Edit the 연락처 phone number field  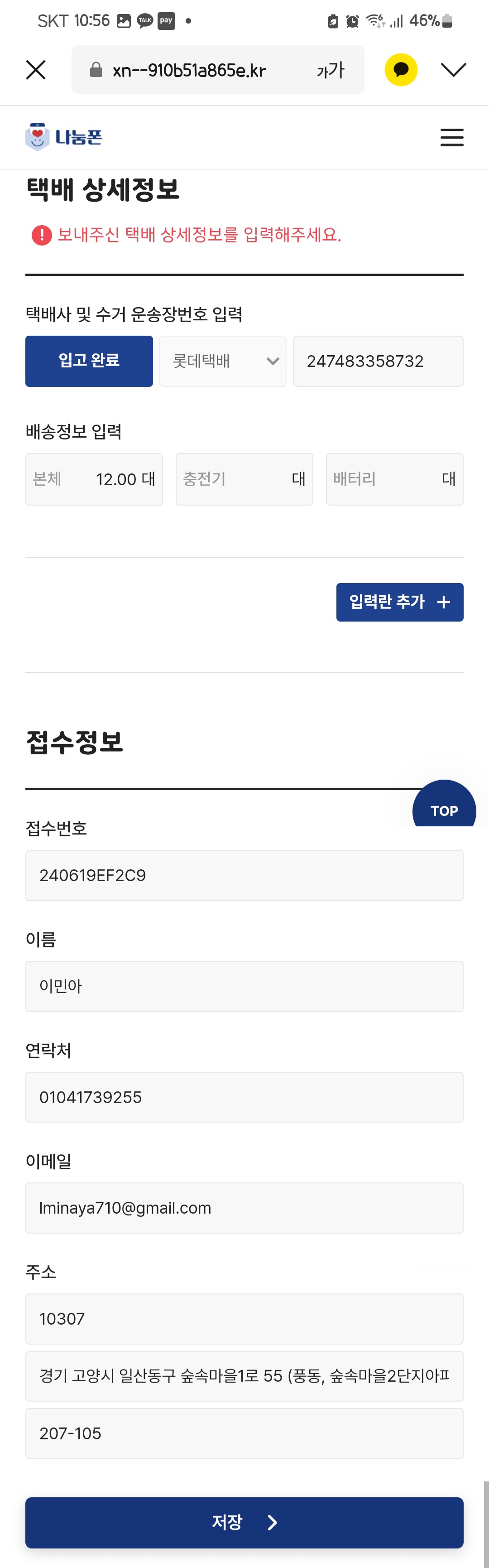[244, 1097]
